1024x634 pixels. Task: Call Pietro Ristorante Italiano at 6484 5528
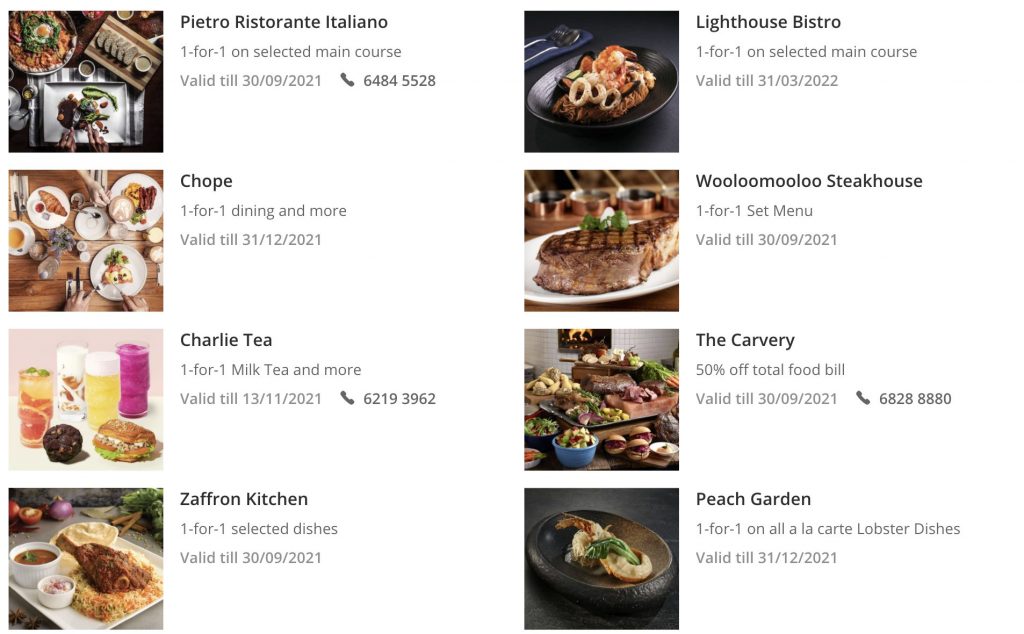(398, 81)
